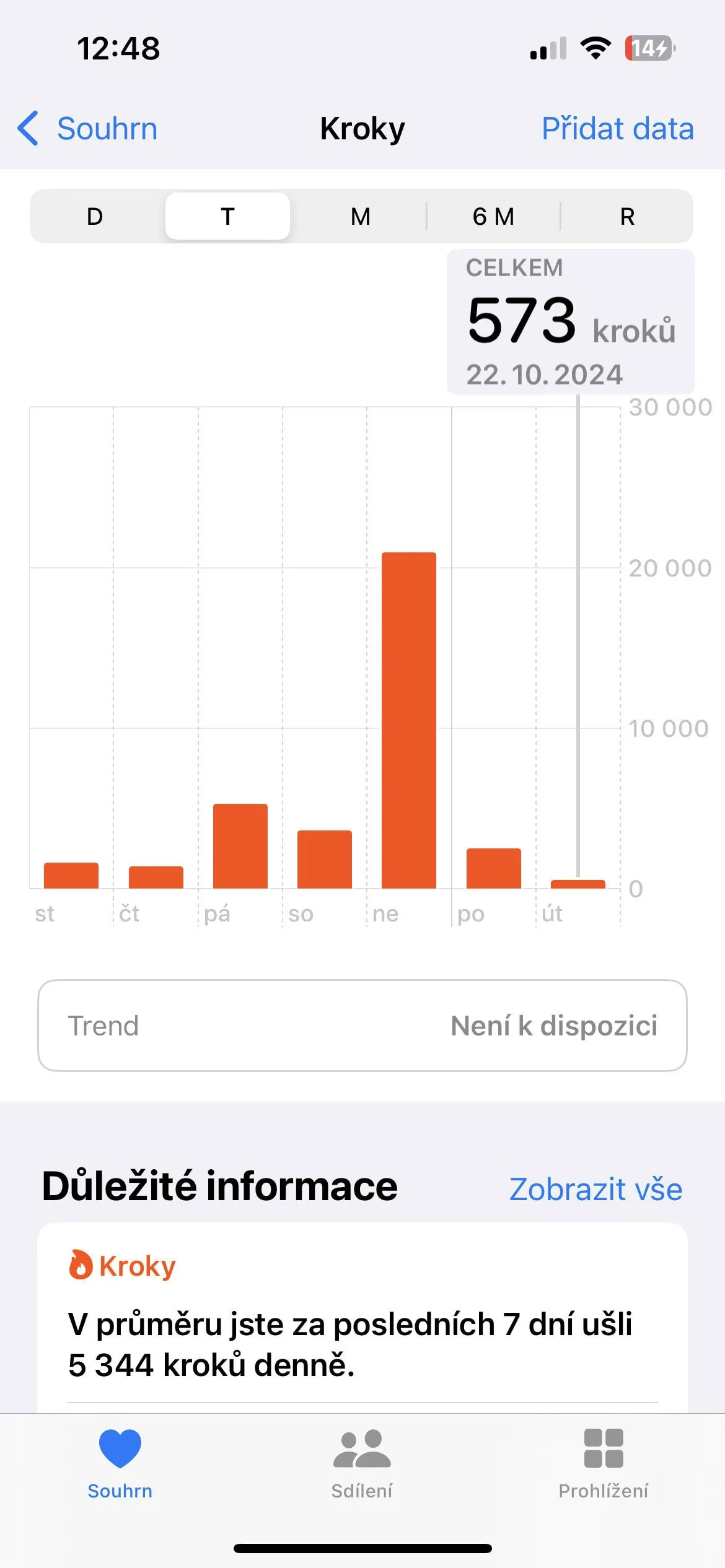This screenshot has width=725, height=1568.
Task: Select the ne bar in chart
Action: 409,720
